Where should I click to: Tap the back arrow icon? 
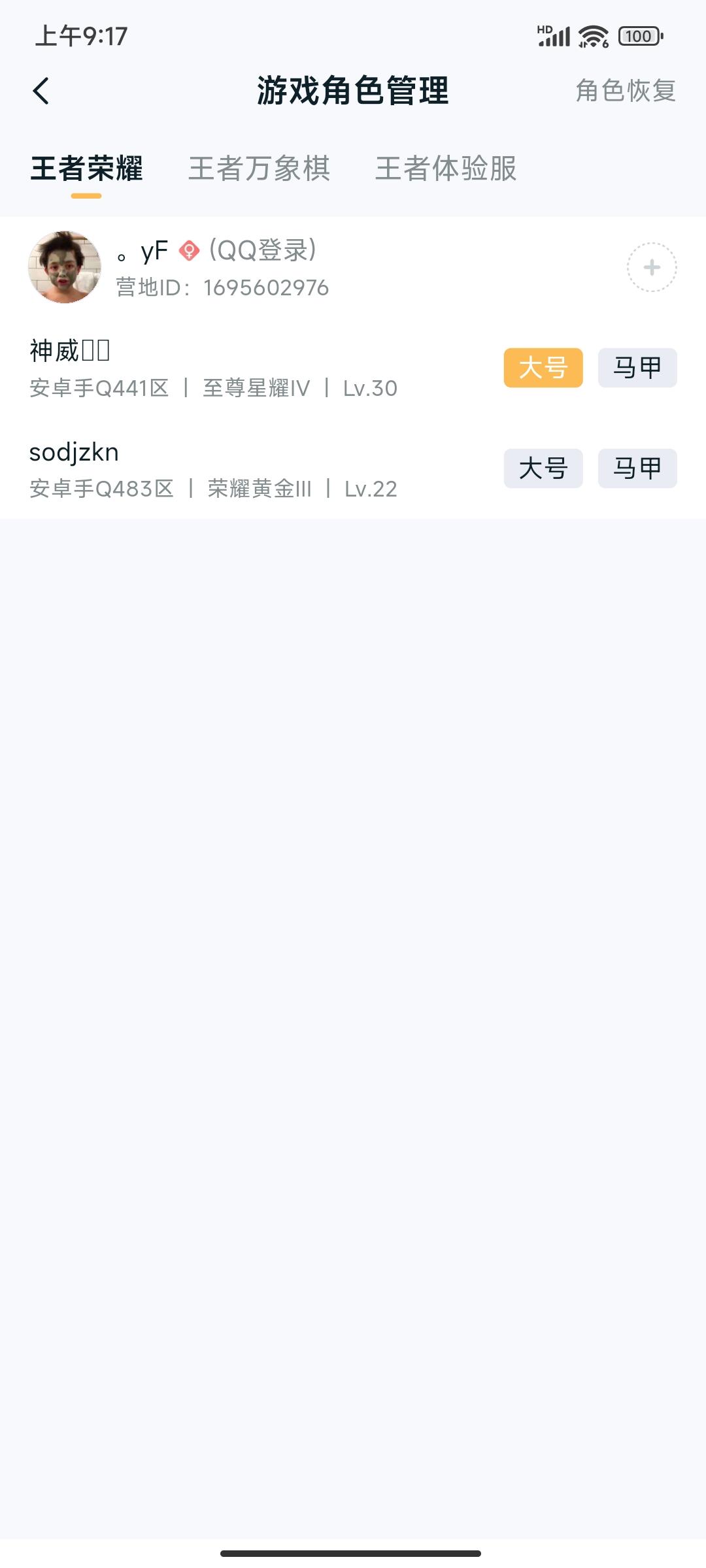pos(42,90)
